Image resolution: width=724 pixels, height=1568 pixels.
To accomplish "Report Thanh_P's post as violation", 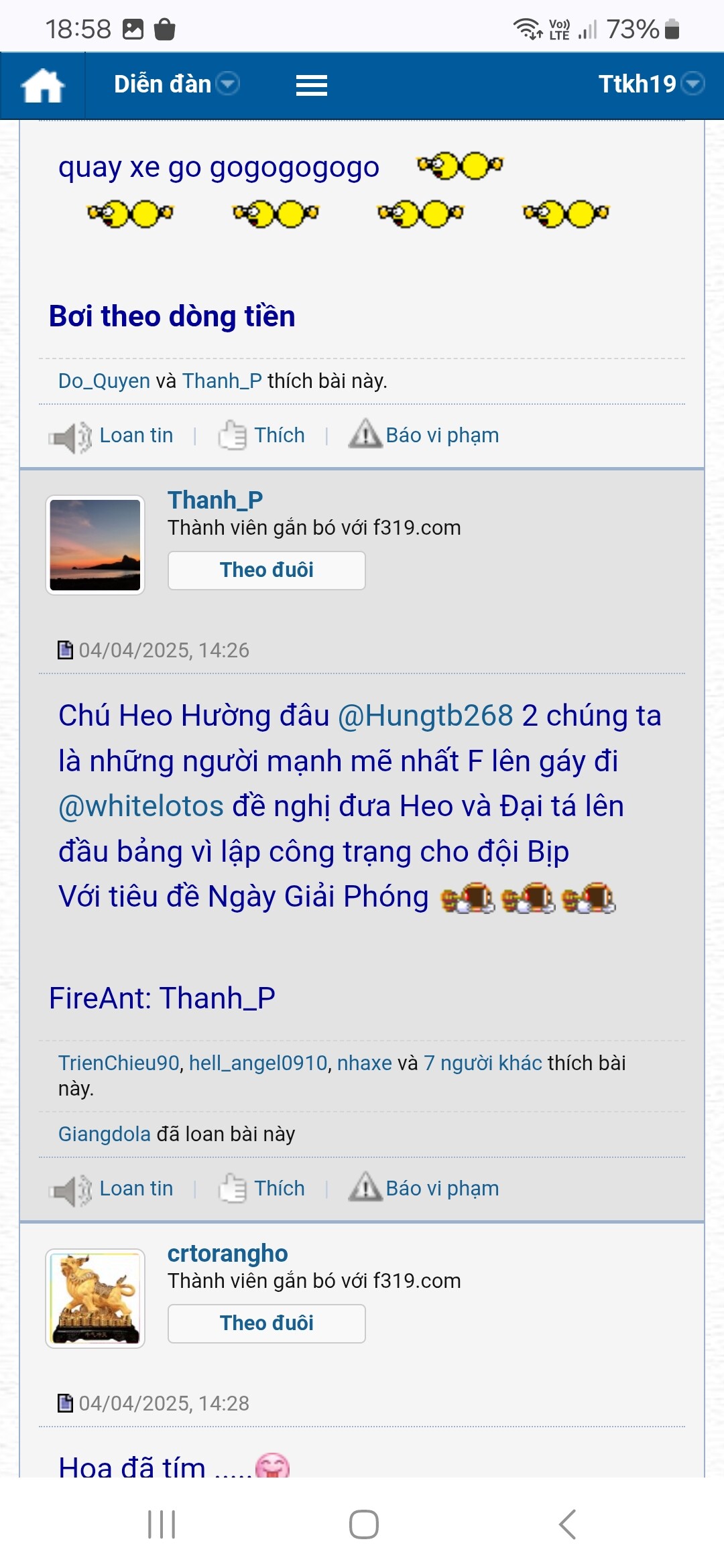I will click(441, 1189).
